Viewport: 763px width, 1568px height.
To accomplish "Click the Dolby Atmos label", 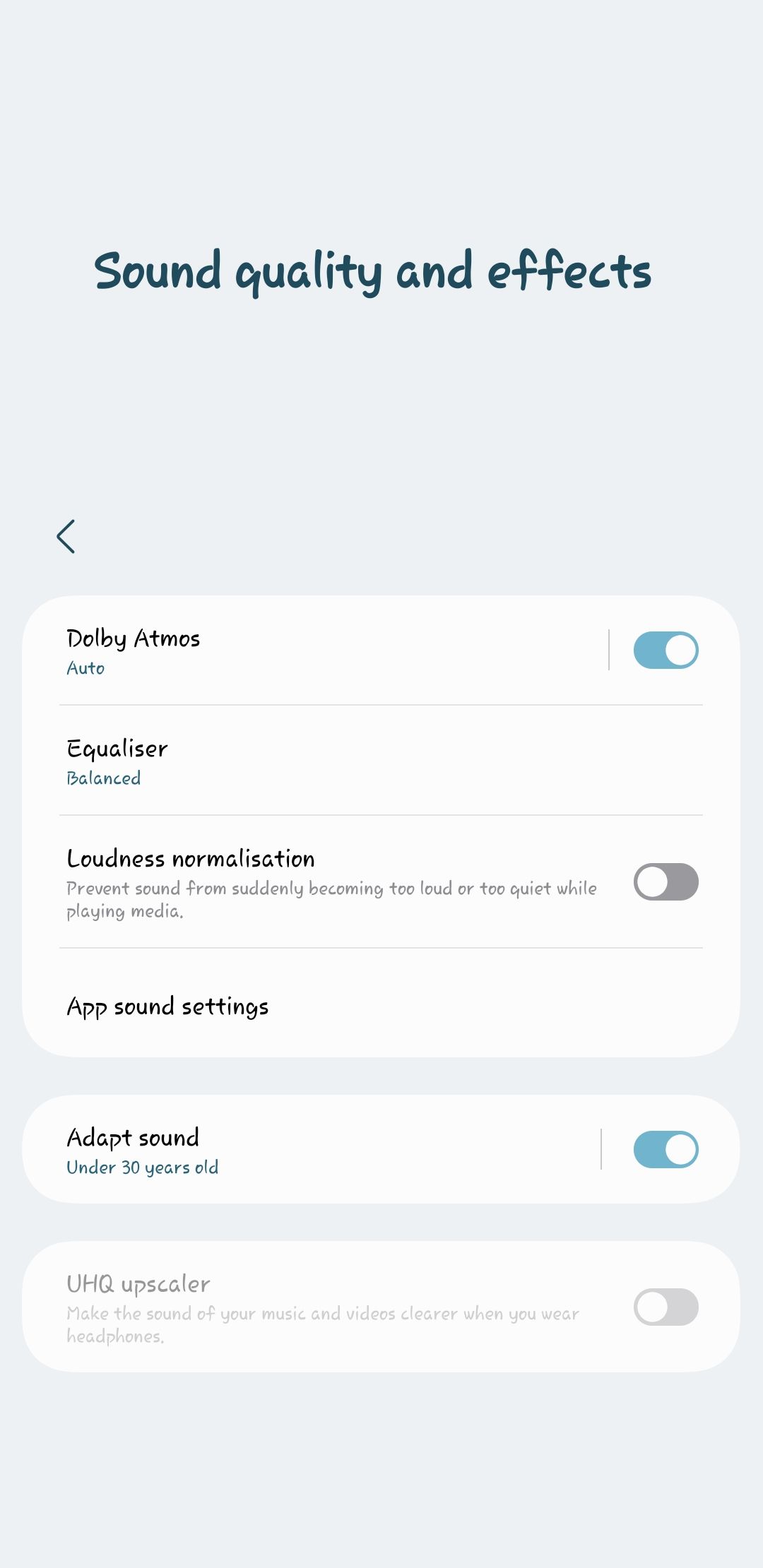I will (x=133, y=638).
